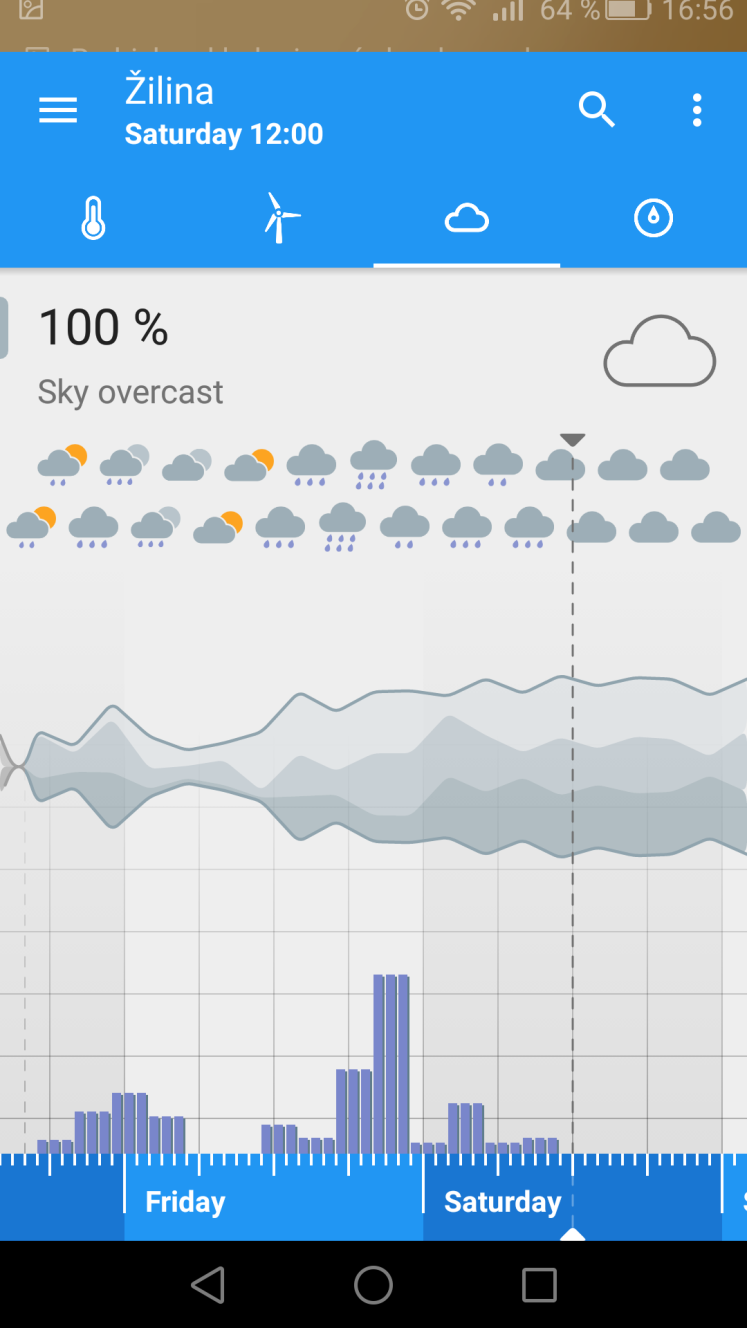
Task: Select the cloud cover tab
Action: click(x=467, y=218)
